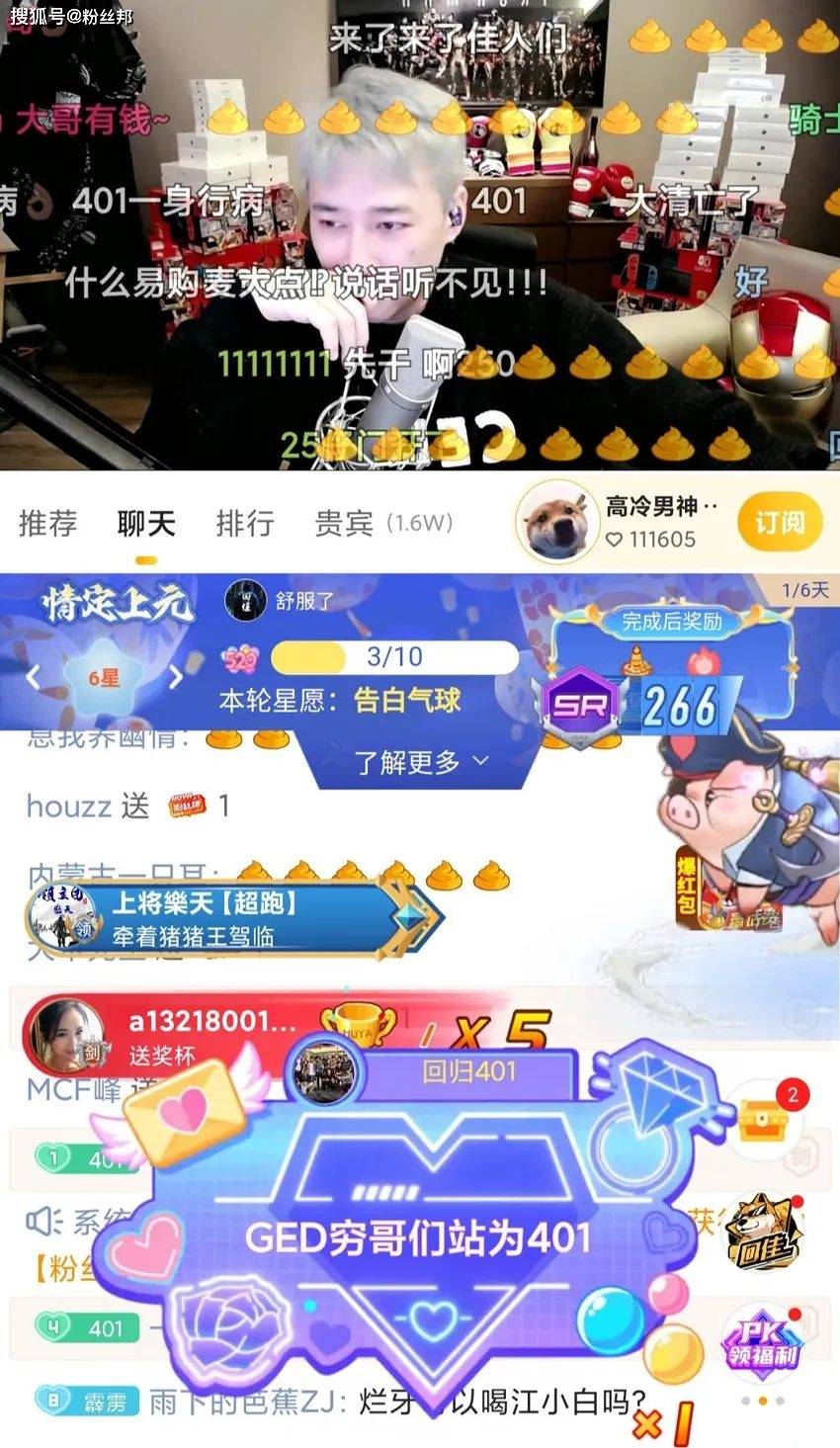
Task: Go to next star level arrow
Action: (x=176, y=677)
